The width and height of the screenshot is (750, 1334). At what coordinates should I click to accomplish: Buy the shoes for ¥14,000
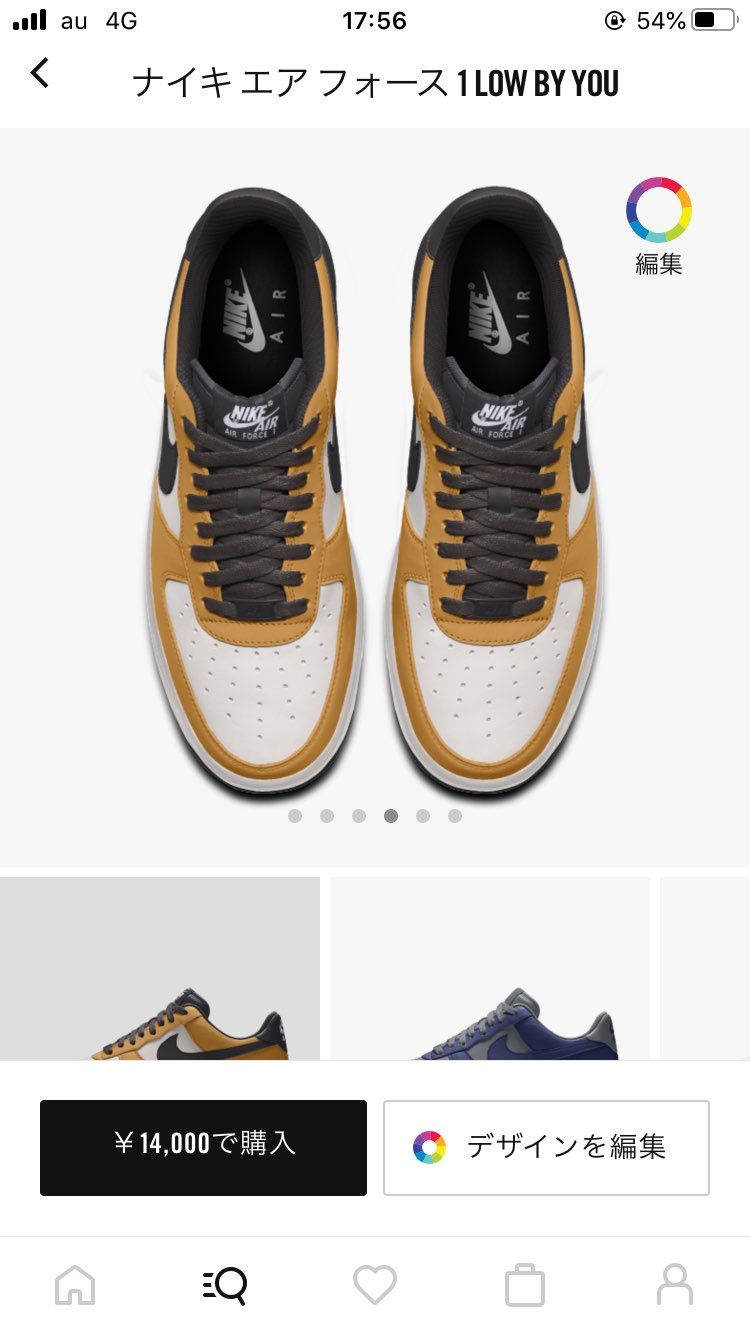tap(203, 1147)
